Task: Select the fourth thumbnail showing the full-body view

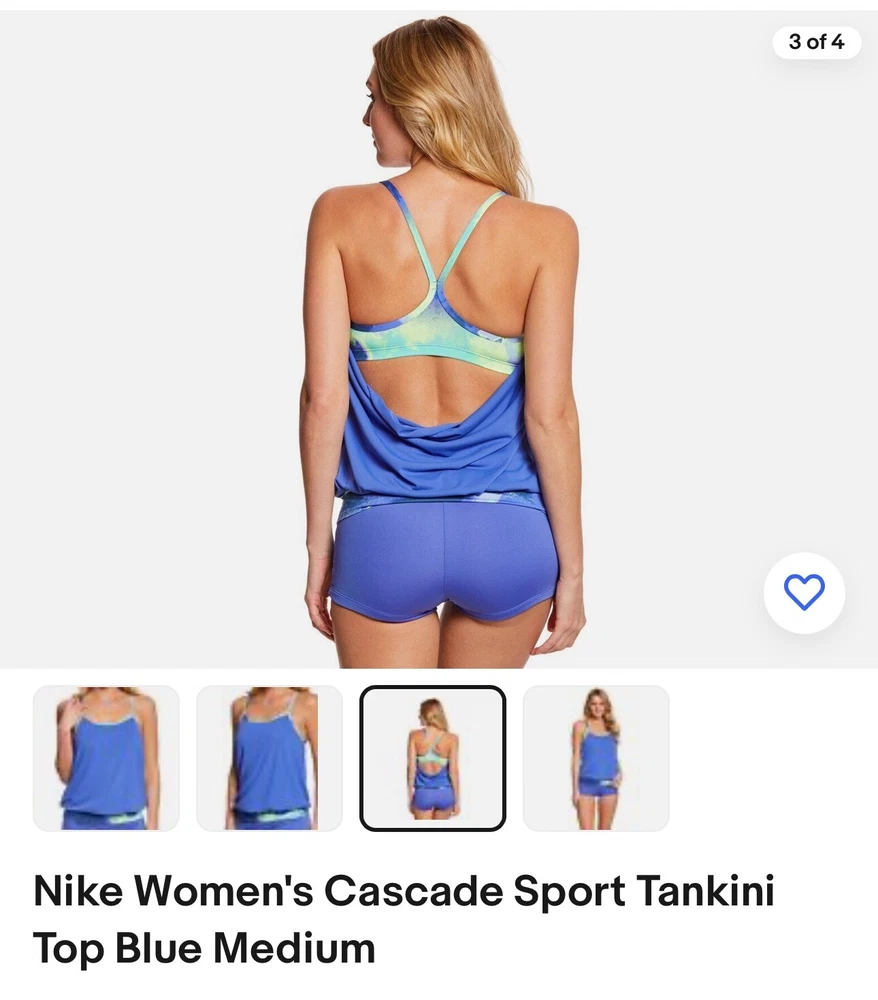Action: (596, 758)
